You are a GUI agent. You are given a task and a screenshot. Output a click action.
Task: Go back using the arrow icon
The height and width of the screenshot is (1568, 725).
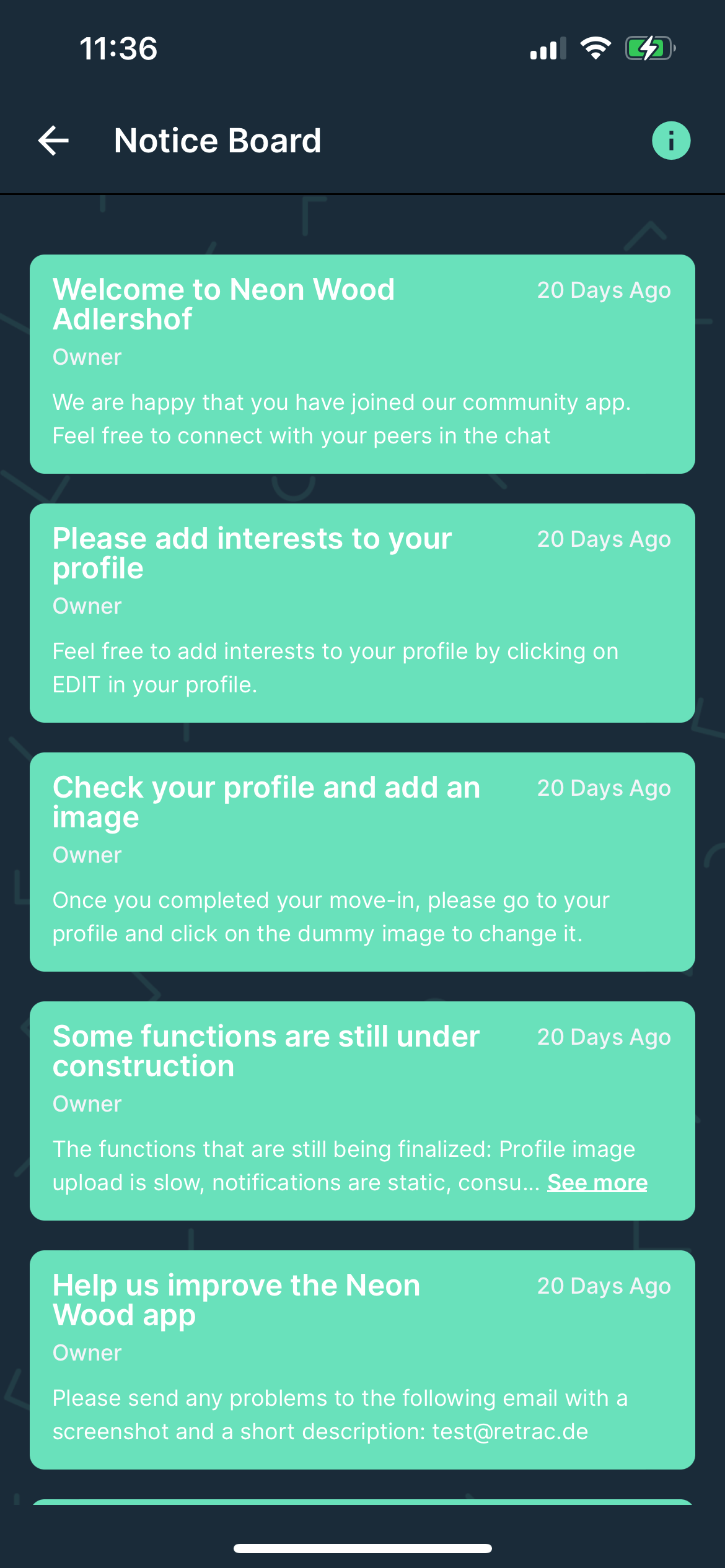[53, 141]
